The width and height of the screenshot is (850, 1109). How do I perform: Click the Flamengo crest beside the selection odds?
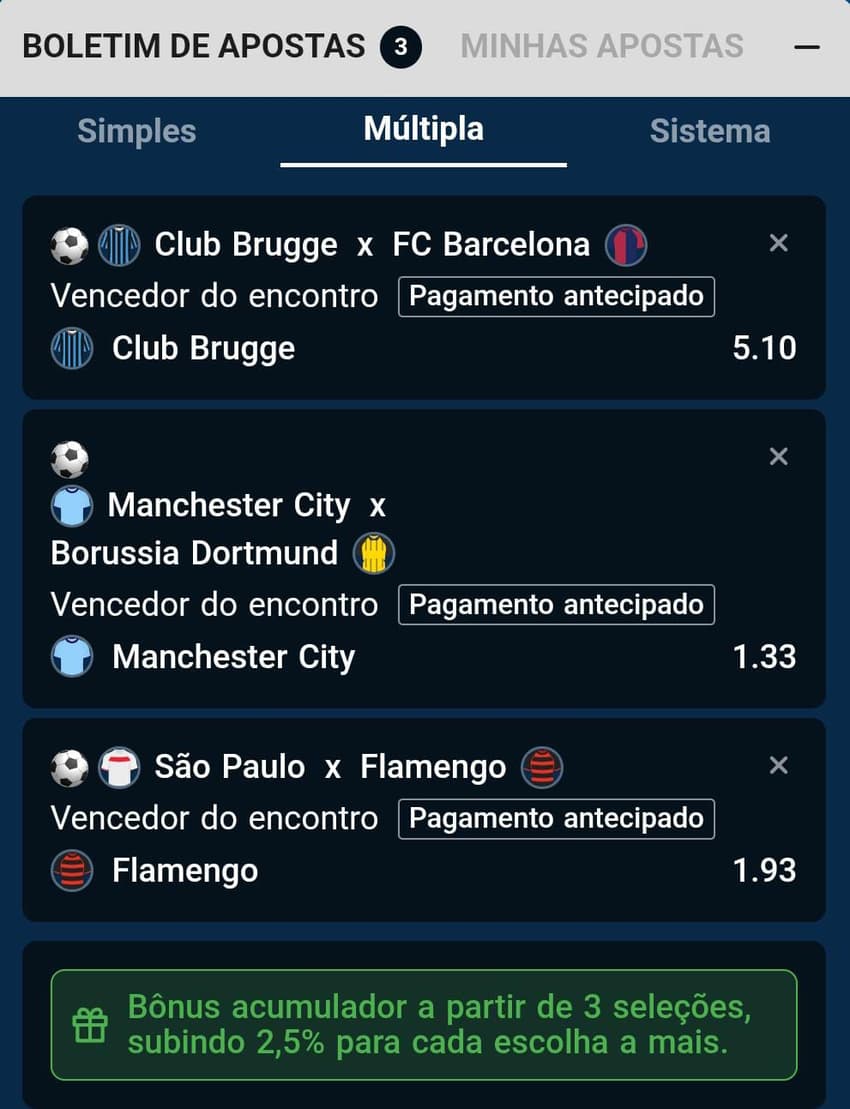(x=71, y=869)
